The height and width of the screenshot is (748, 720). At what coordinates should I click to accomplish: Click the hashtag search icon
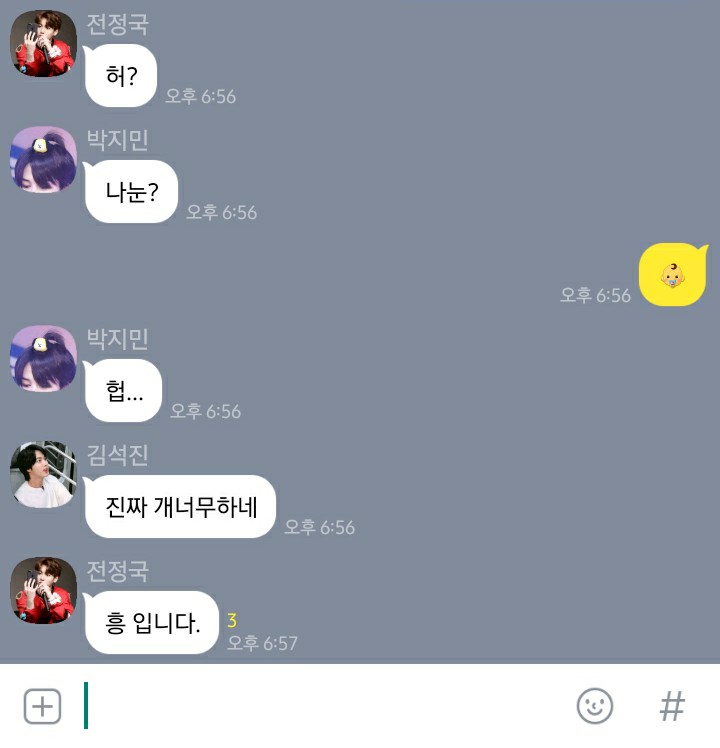[x=672, y=706]
